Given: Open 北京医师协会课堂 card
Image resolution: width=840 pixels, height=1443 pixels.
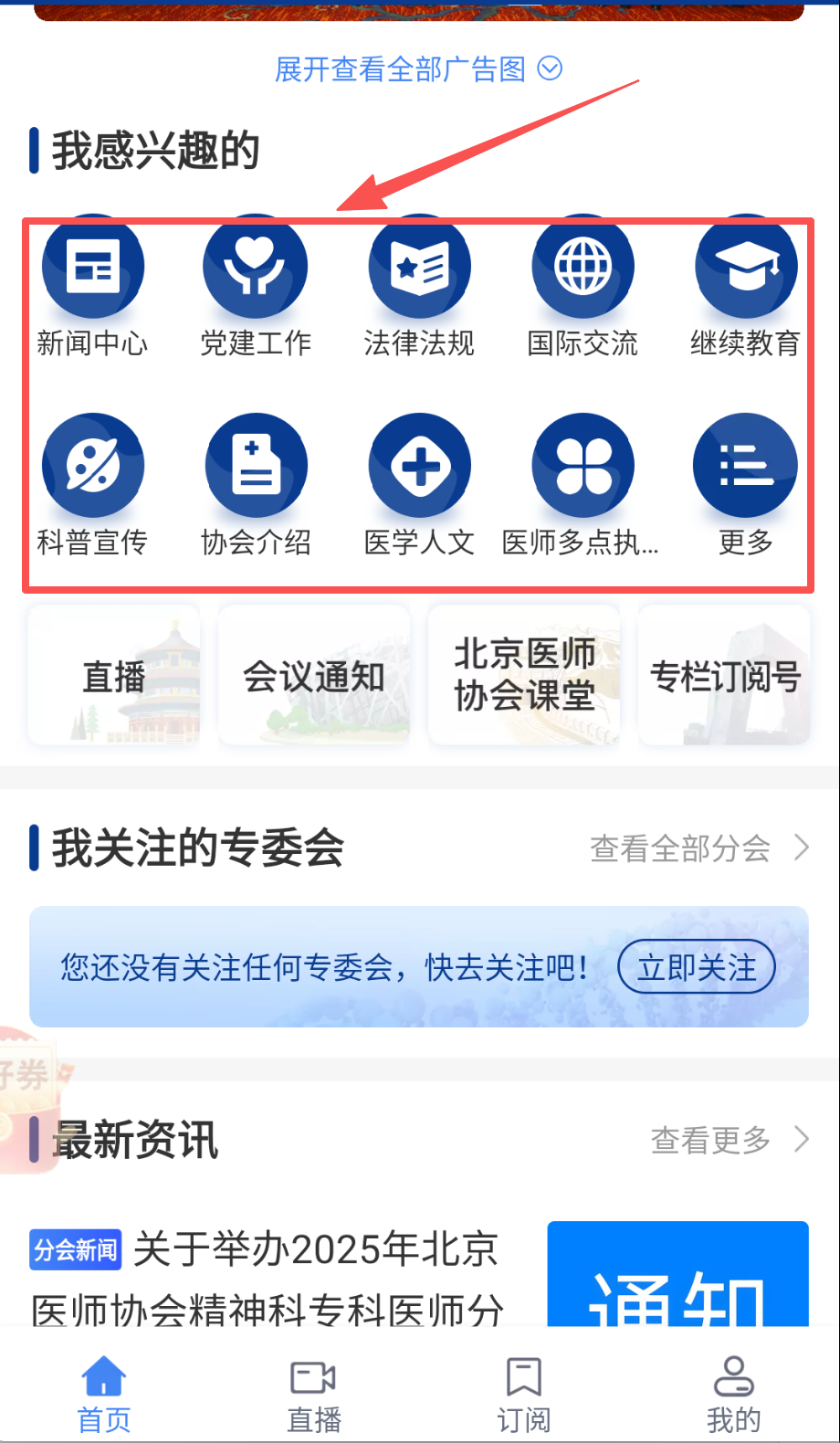Looking at the screenshot, I should click(x=524, y=677).
